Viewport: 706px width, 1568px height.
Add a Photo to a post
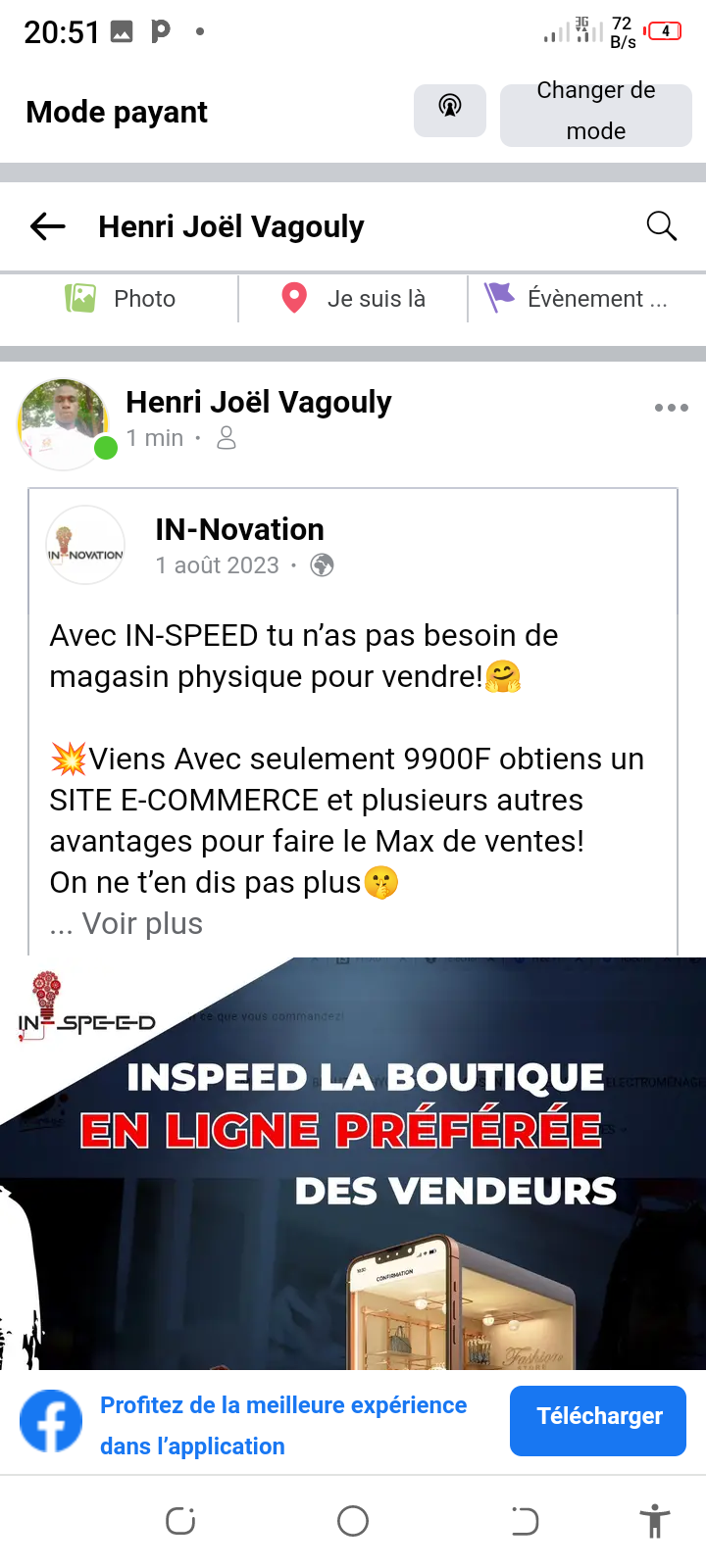[x=121, y=298]
